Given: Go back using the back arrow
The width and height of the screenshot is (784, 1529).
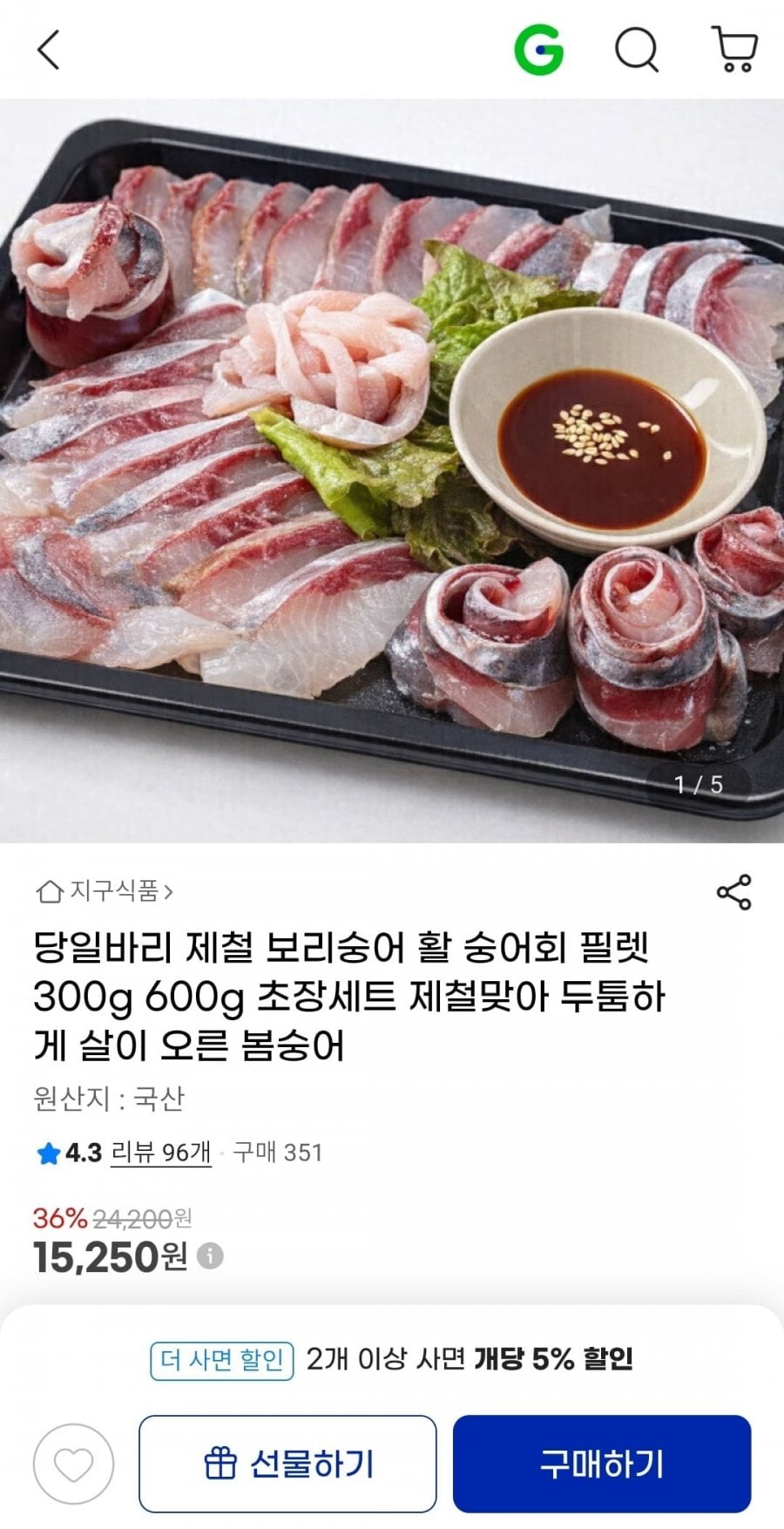Looking at the screenshot, I should tap(48, 50).
